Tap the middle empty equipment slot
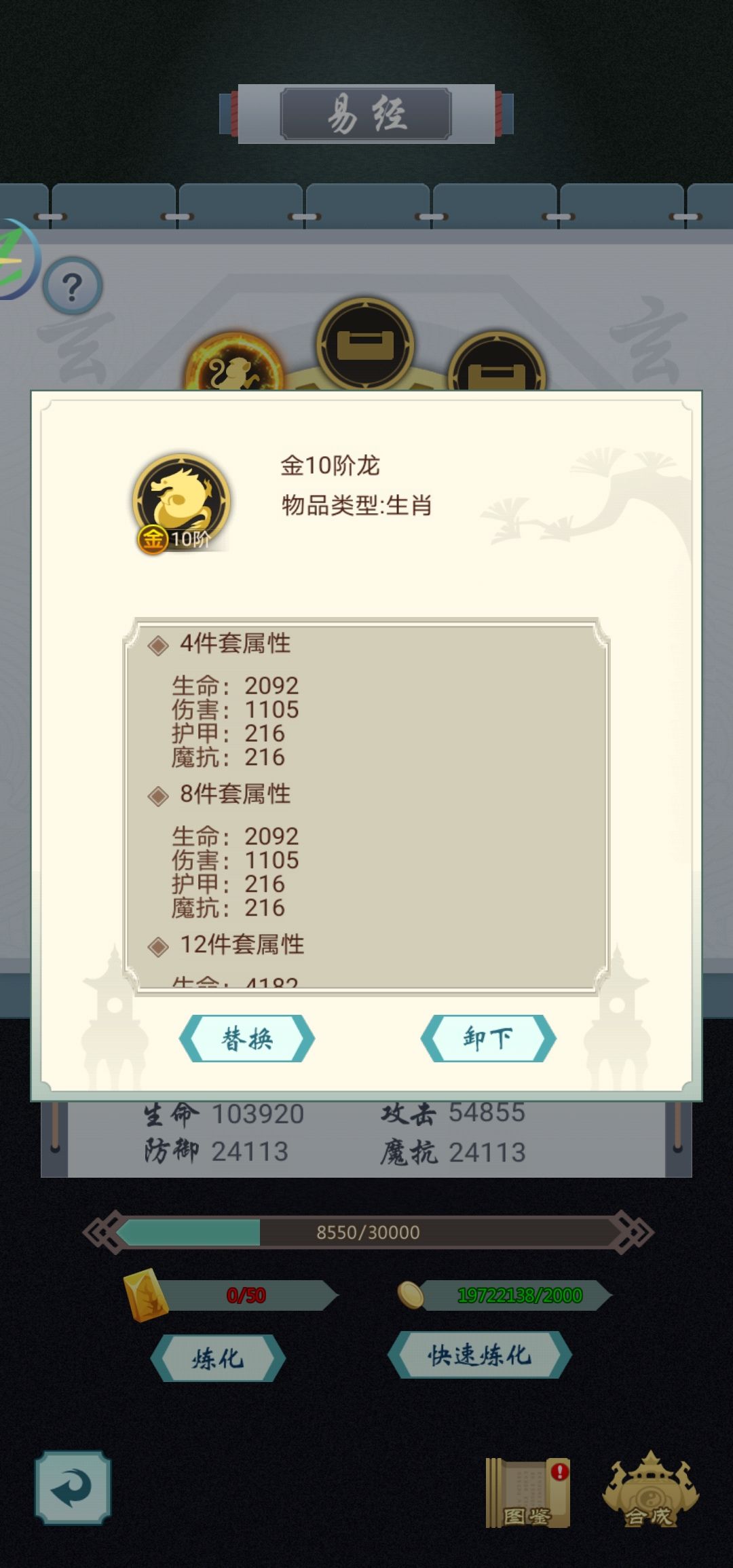This screenshot has height=1568, width=733. 366,346
